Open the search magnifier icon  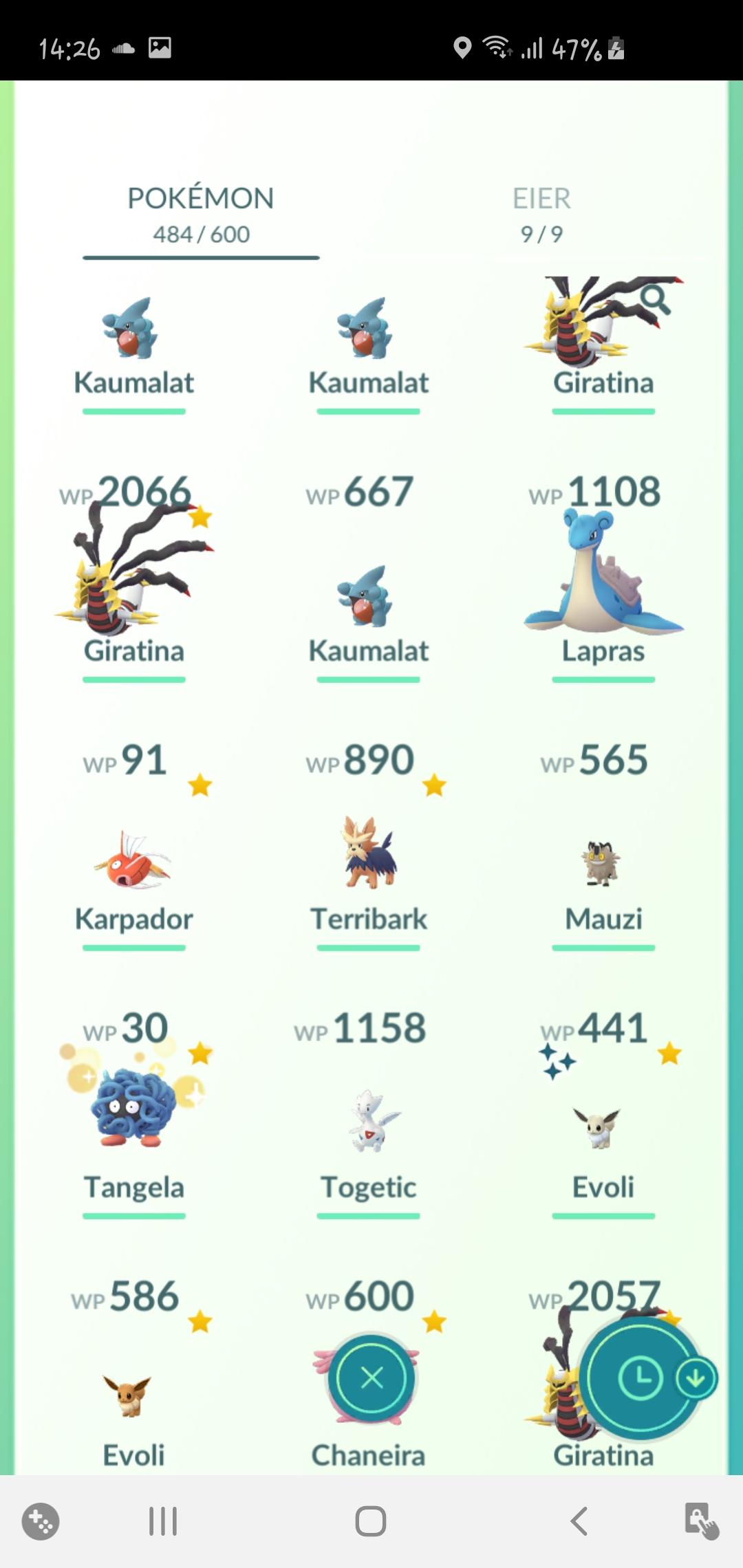point(654,300)
